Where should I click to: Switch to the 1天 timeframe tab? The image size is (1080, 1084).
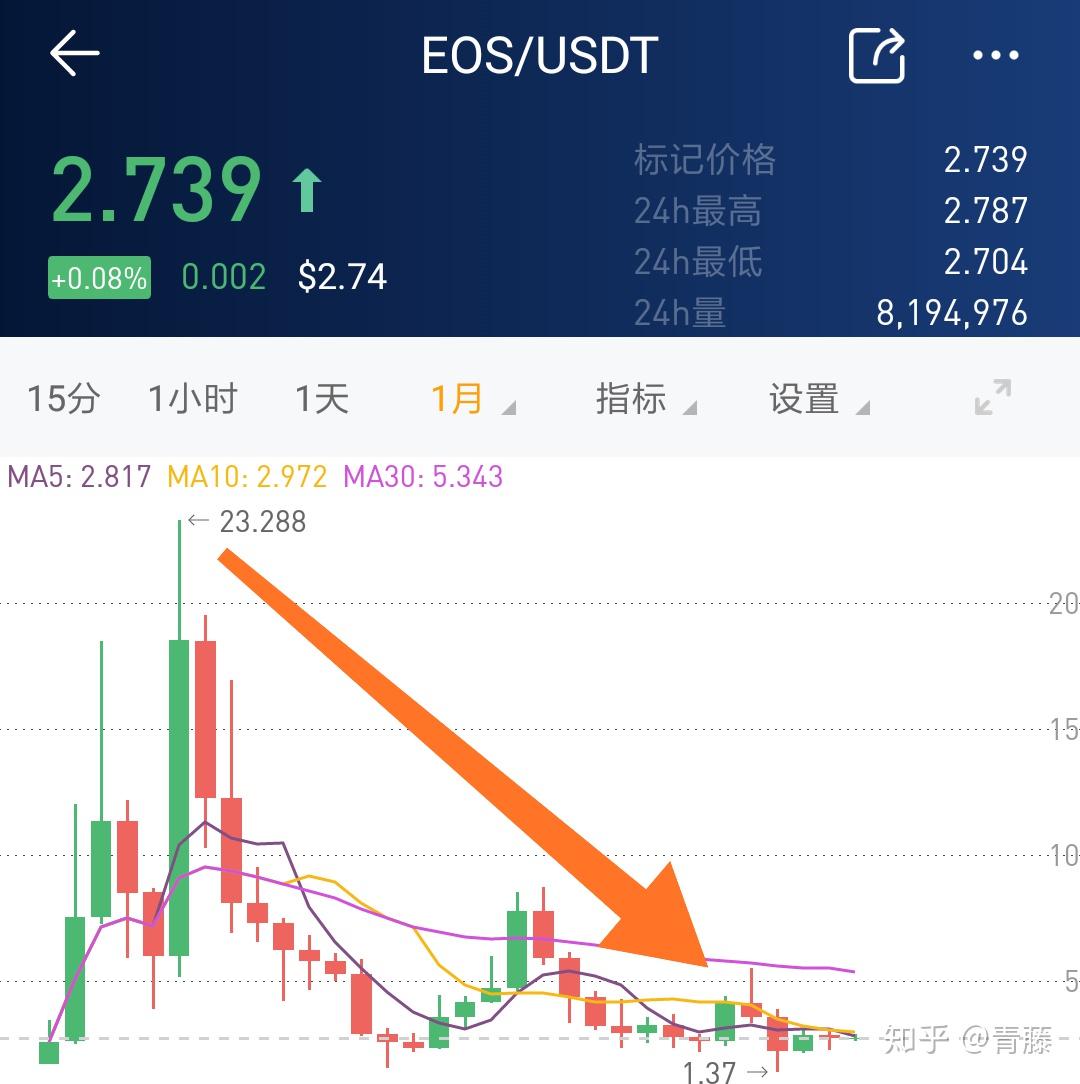tap(321, 397)
